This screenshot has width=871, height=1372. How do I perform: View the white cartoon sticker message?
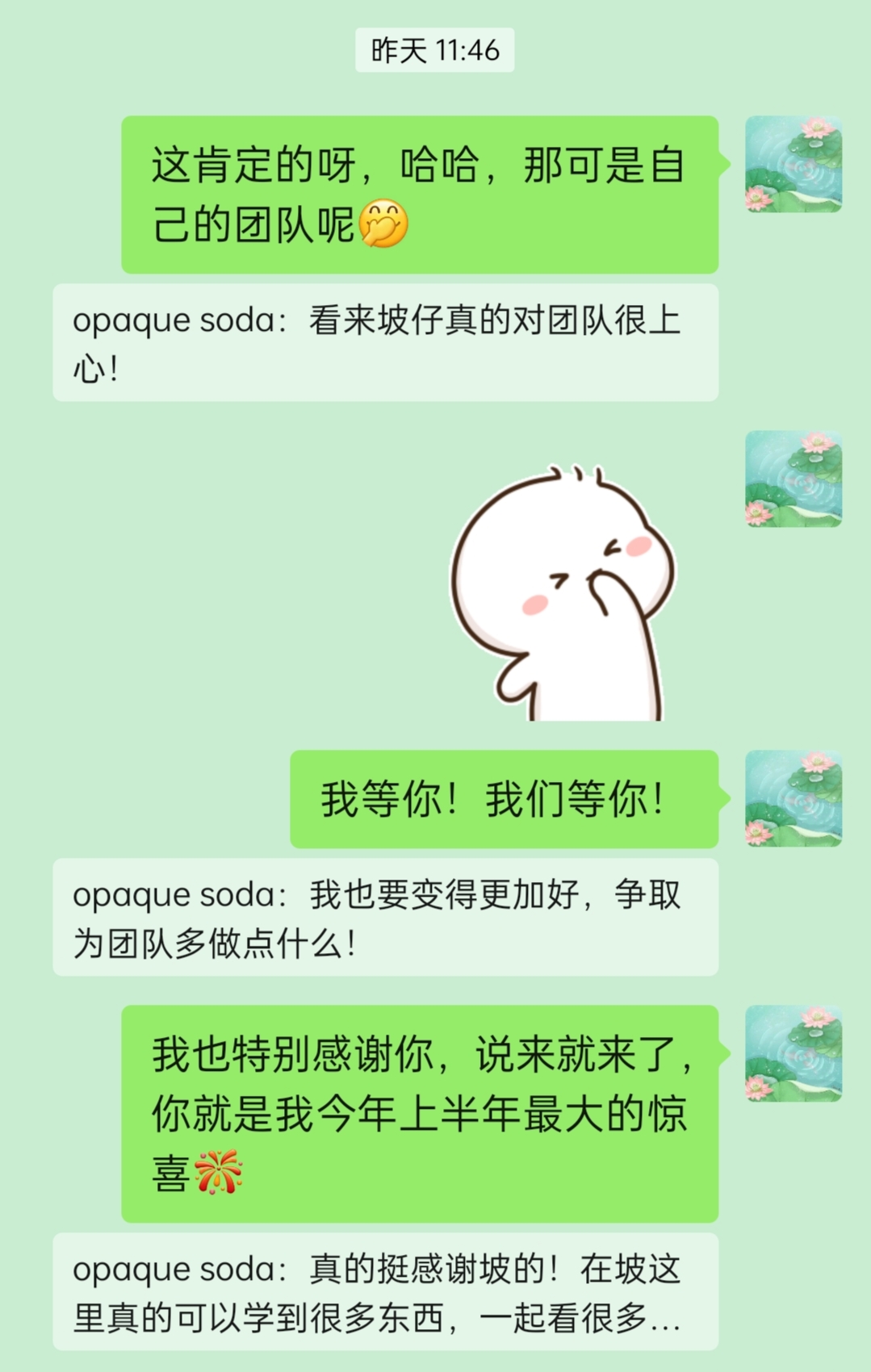click(x=563, y=593)
